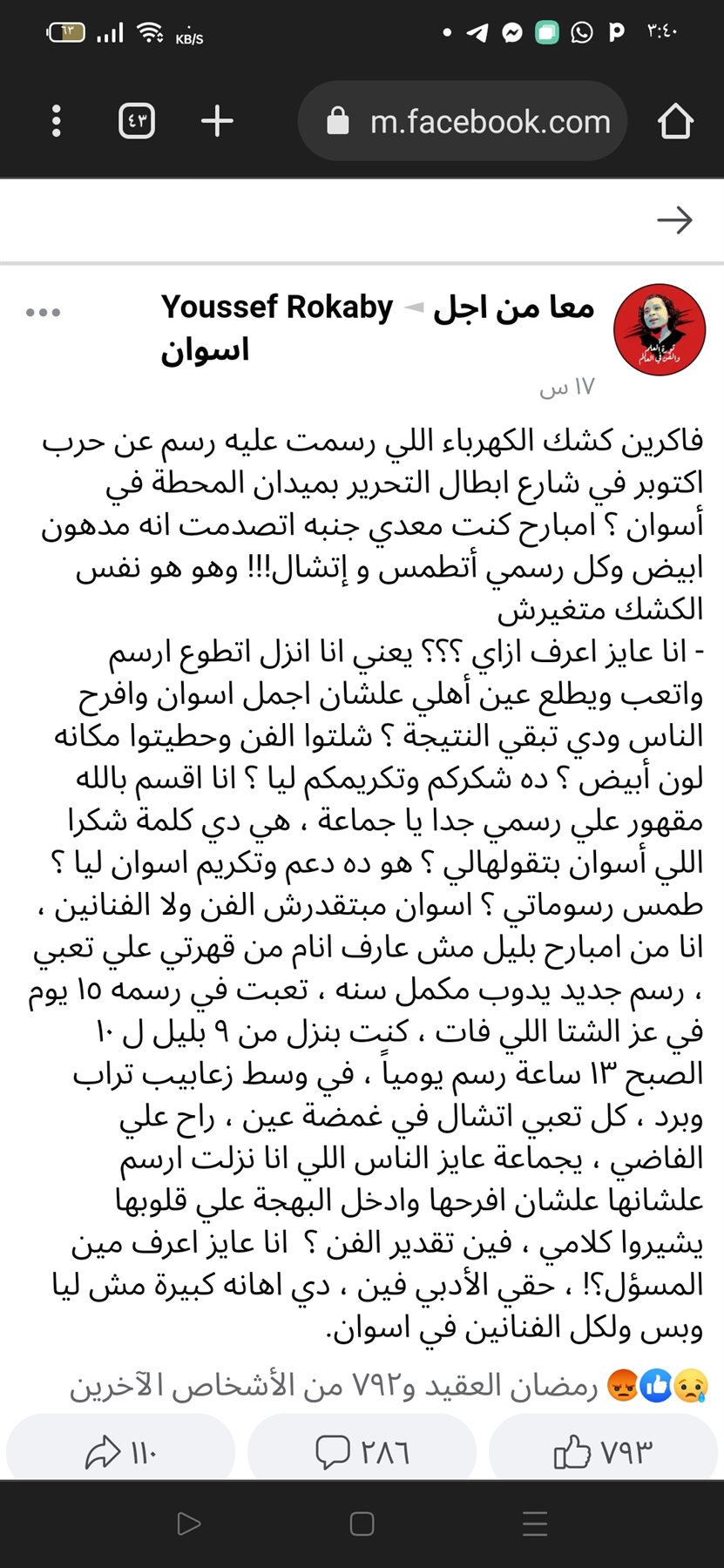Open Youssef Rokaby's profile
The height and width of the screenshot is (1568, 724).
point(277,308)
